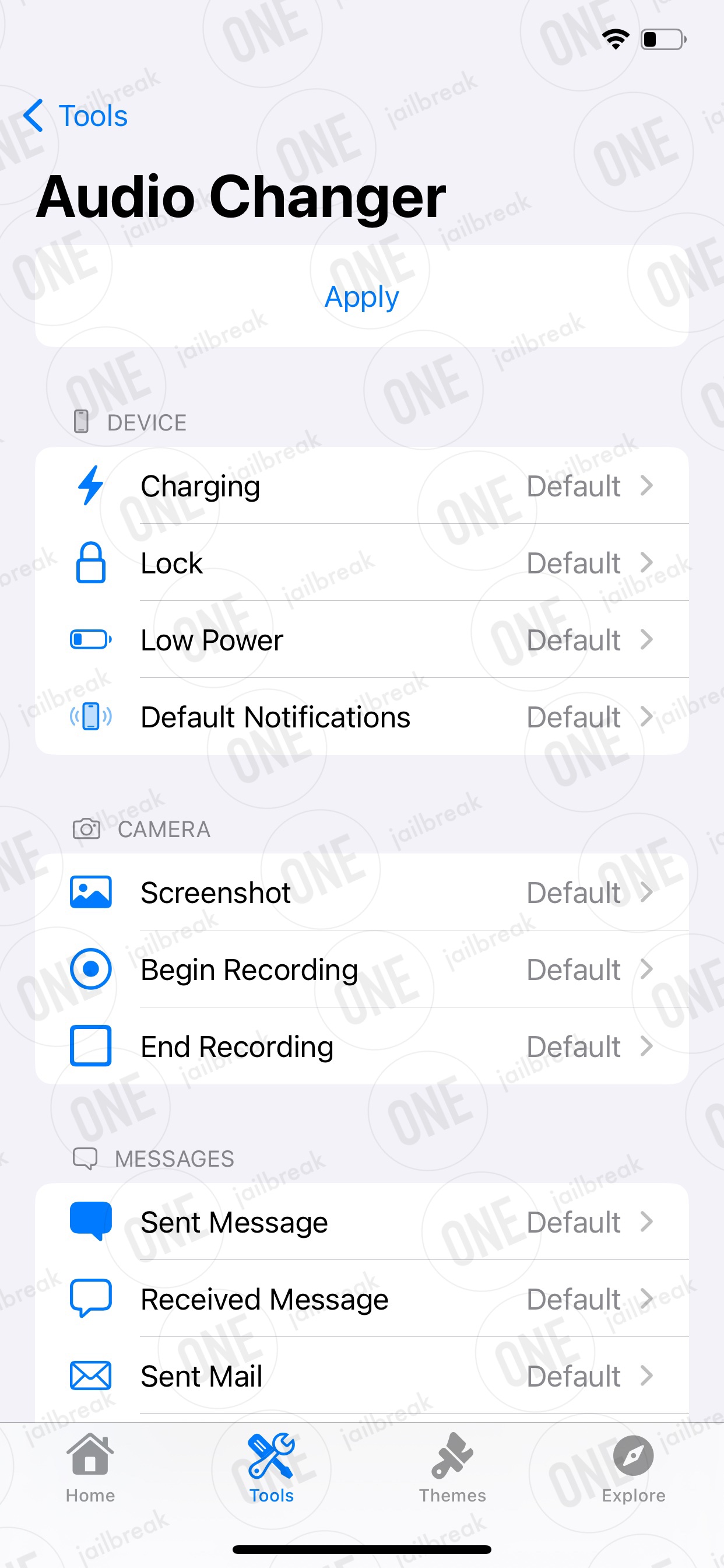
Task: Switch to the Themes tab
Action: (x=453, y=1468)
